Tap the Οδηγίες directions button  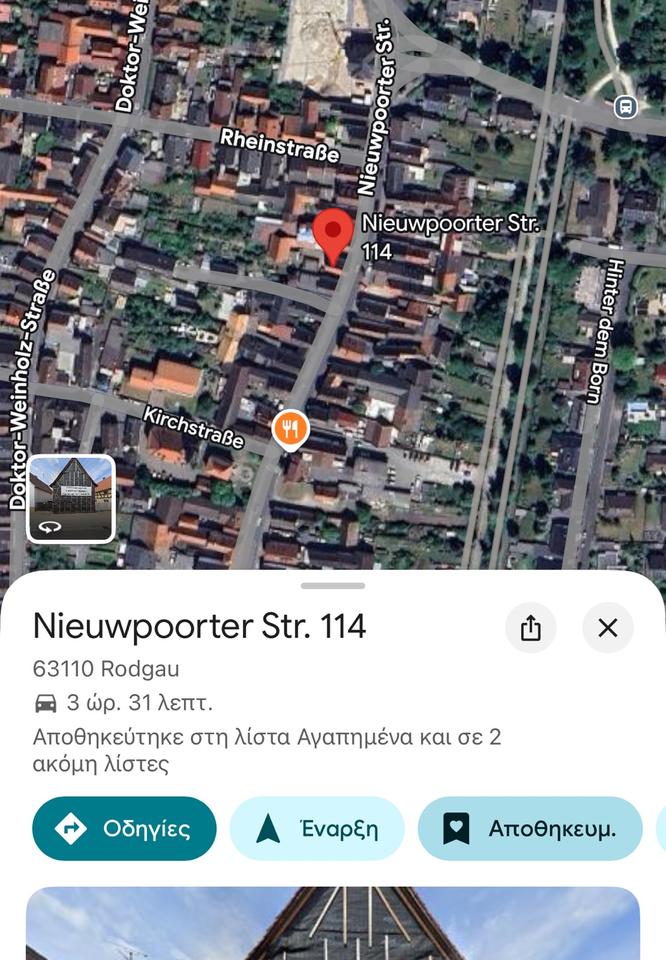pos(125,828)
